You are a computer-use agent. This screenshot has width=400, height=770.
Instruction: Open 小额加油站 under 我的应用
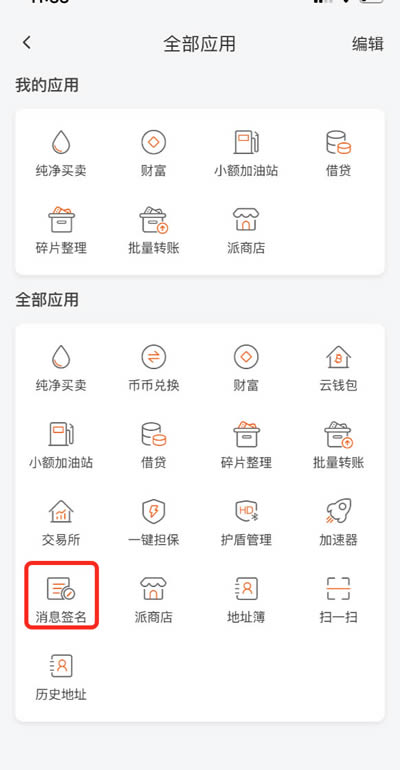[x=246, y=153]
